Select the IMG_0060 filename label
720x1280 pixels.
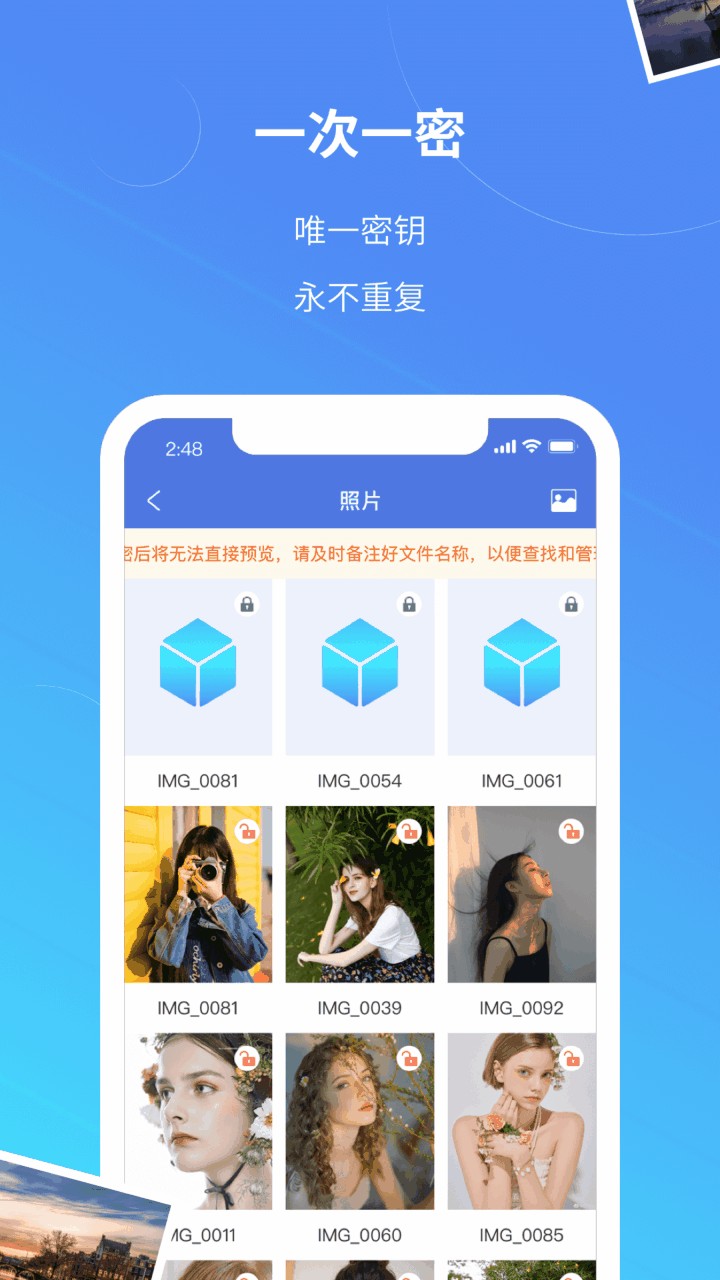click(359, 1235)
